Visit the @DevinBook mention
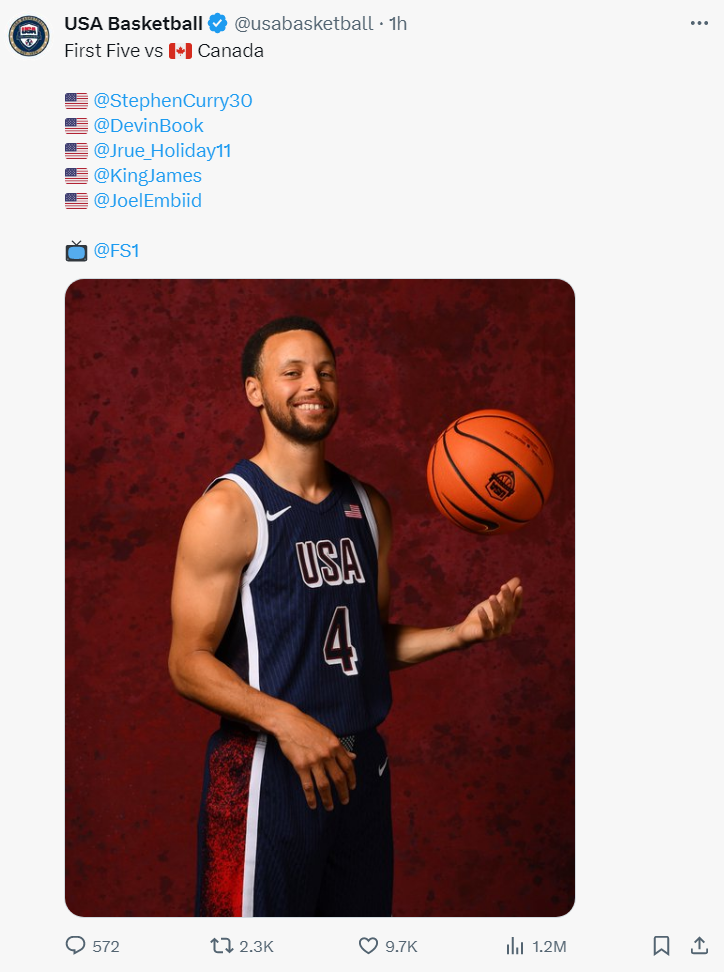Screen dimensions: 724x972 pyautogui.click(x=148, y=125)
